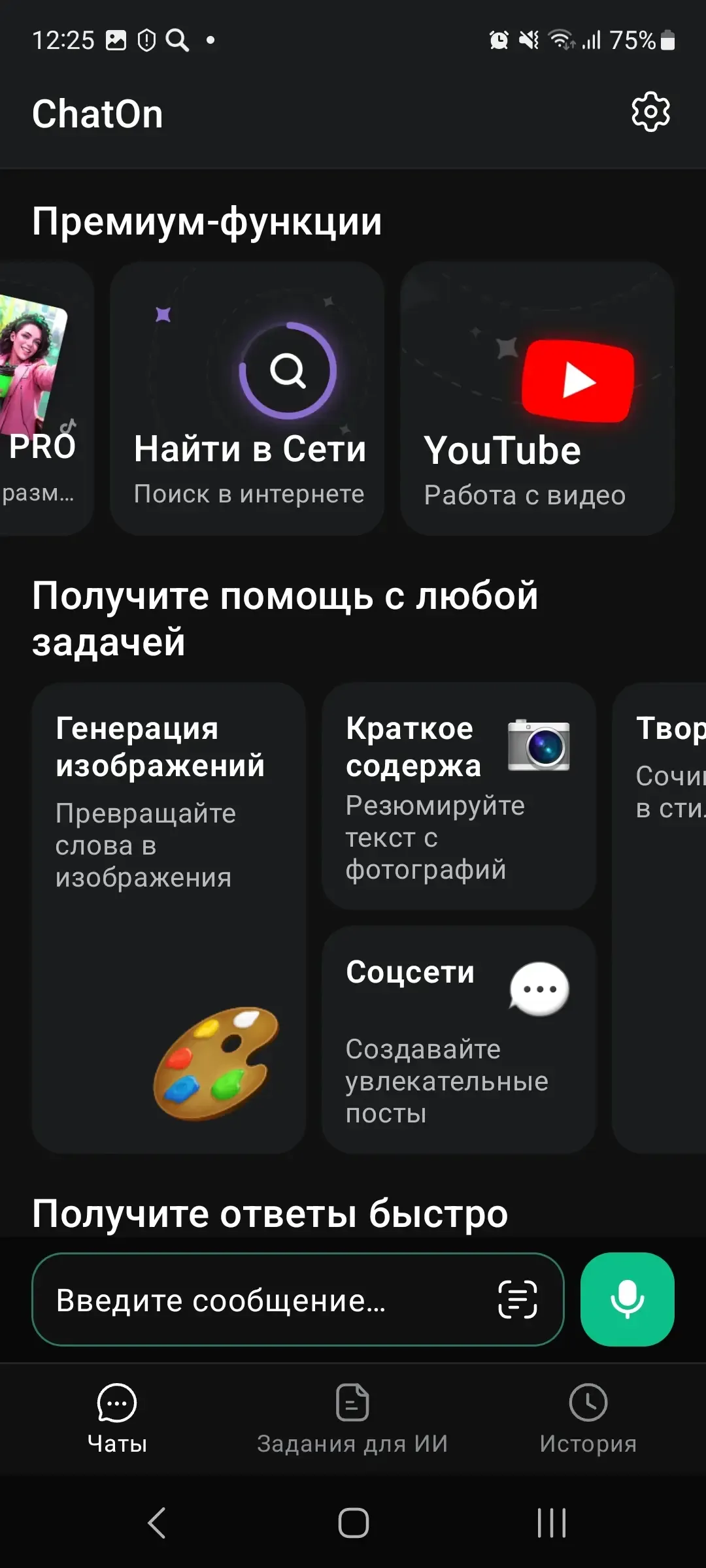706x1568 pixels.
Task: Tap the text-scan icon inside the message bar
Action: (516, 1299)
